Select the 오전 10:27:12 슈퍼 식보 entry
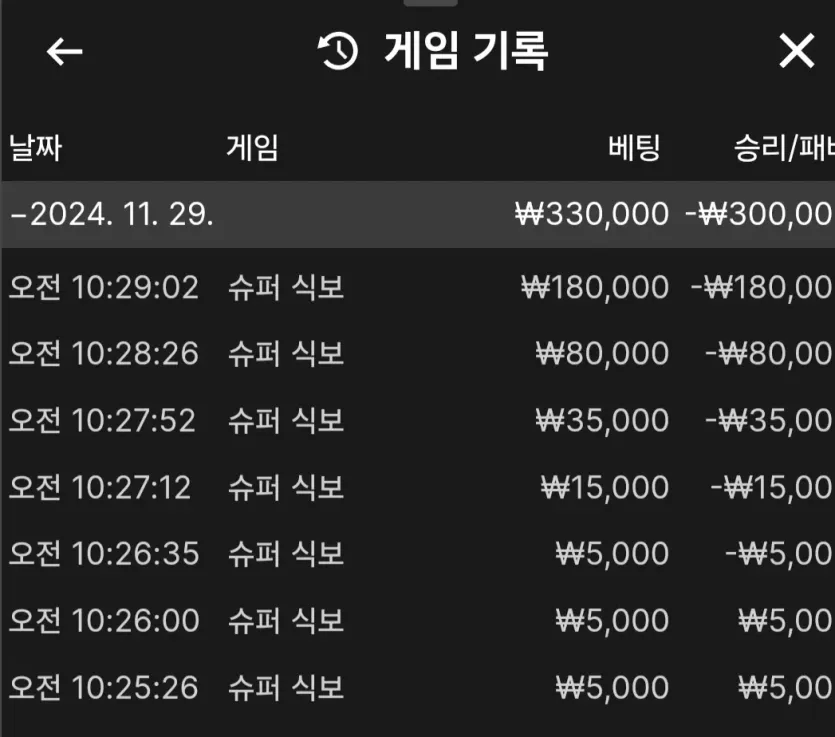835x737 pixels. [417, 487]
